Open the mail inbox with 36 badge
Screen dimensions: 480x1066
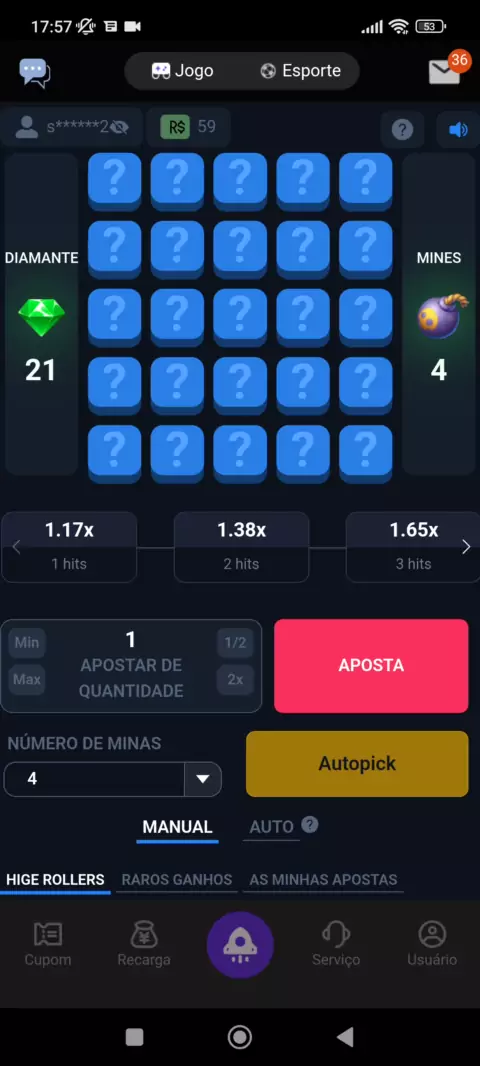tap(445, 72)
